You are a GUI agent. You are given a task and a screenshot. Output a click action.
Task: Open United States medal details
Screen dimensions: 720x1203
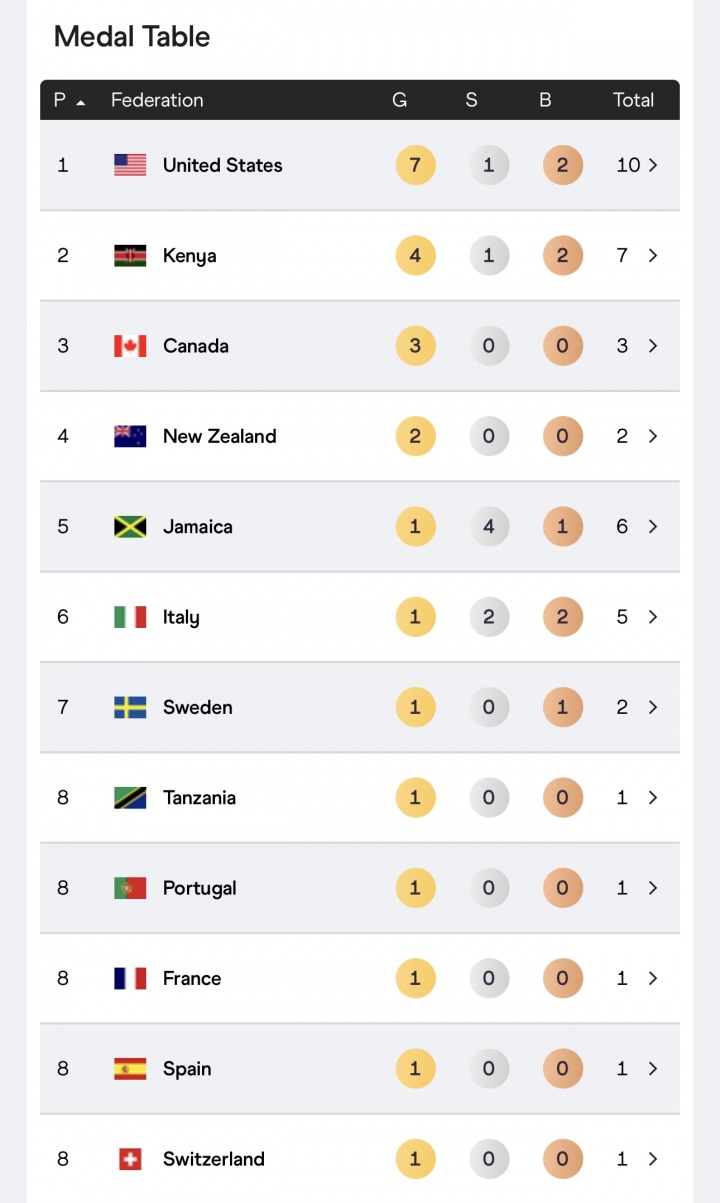(360, 165)
